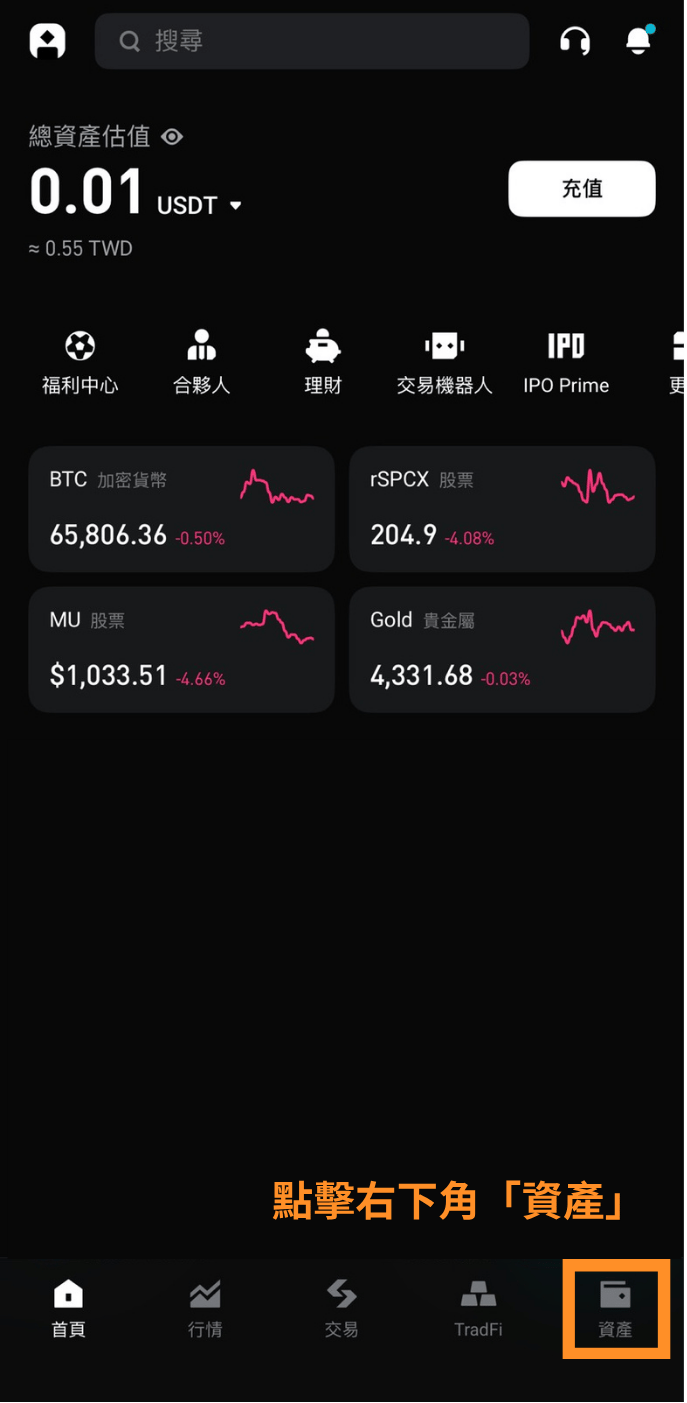
Task: Open the BTC 加密貨幣 card
Action: 181,509
